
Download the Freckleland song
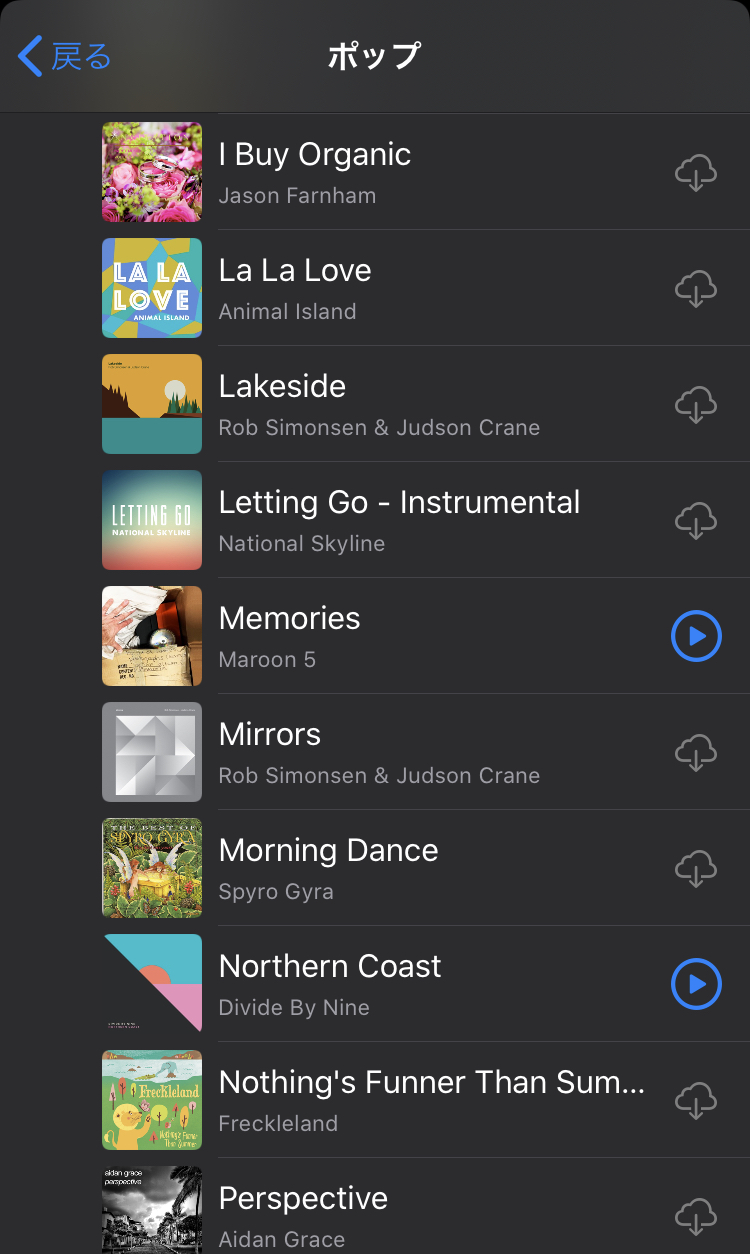pyautogui.click(x=696, y=1101)
